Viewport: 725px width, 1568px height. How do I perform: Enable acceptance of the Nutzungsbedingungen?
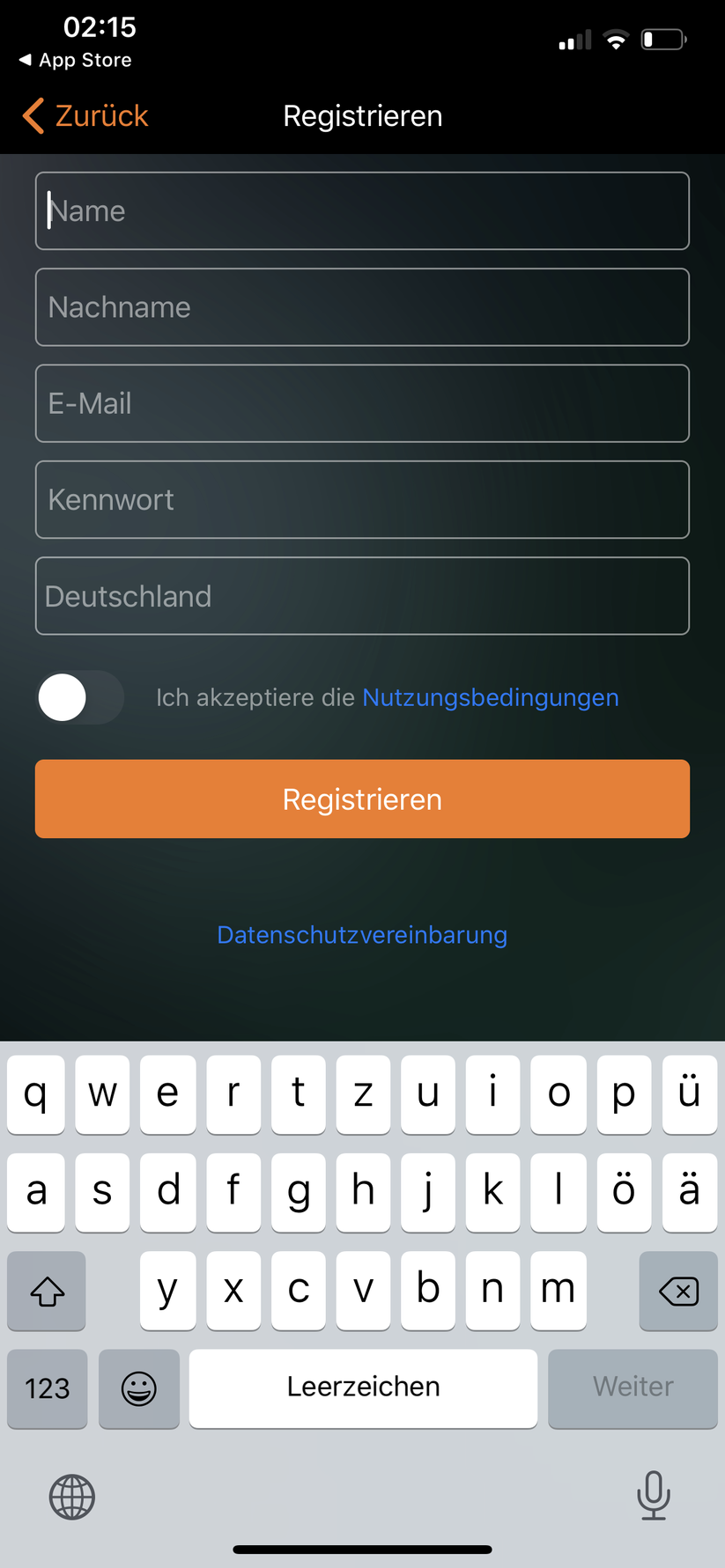79,696
